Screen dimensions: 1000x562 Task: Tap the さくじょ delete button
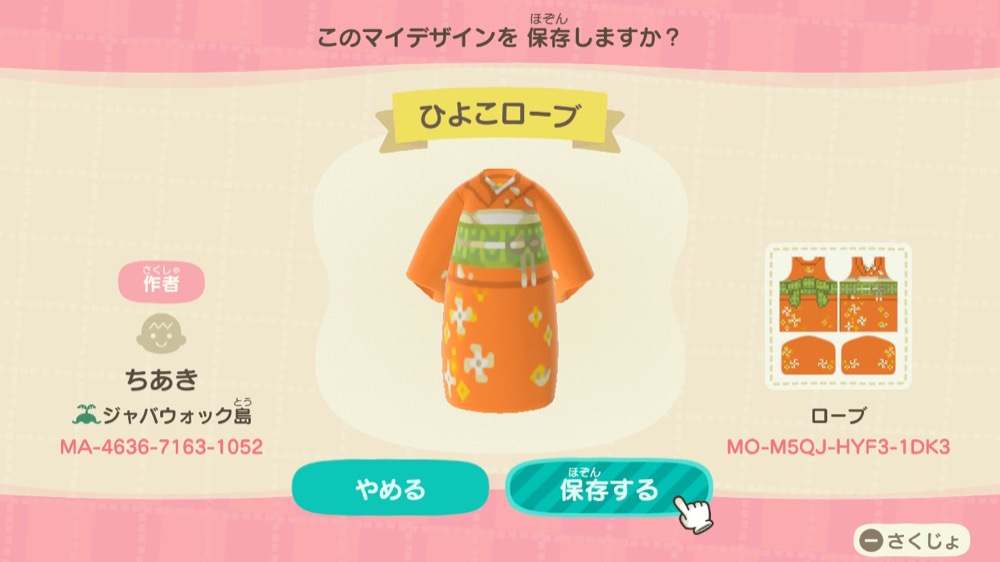pyautogui.click(x=911, y=541)
